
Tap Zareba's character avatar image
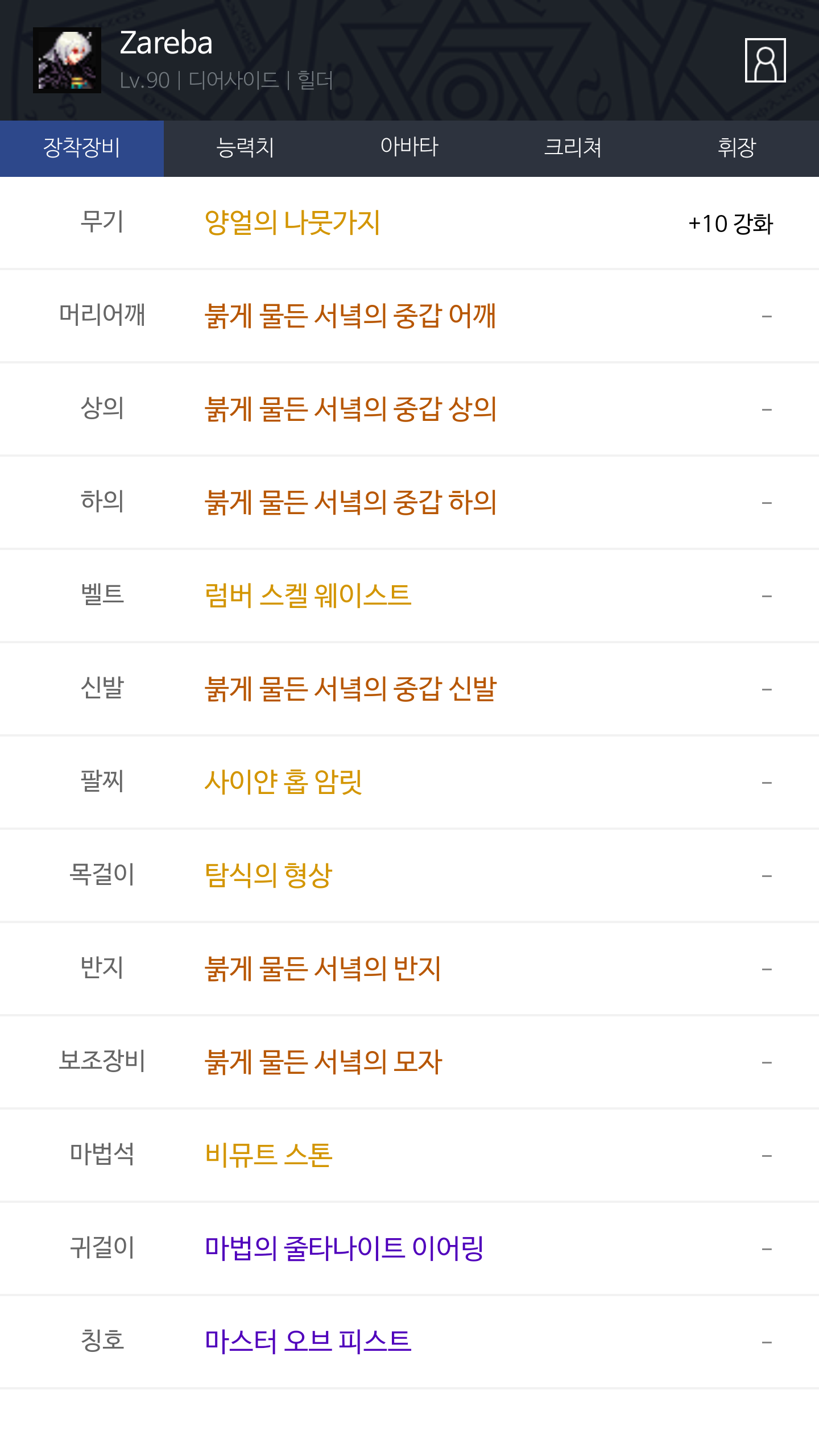(x=67, y=60)
